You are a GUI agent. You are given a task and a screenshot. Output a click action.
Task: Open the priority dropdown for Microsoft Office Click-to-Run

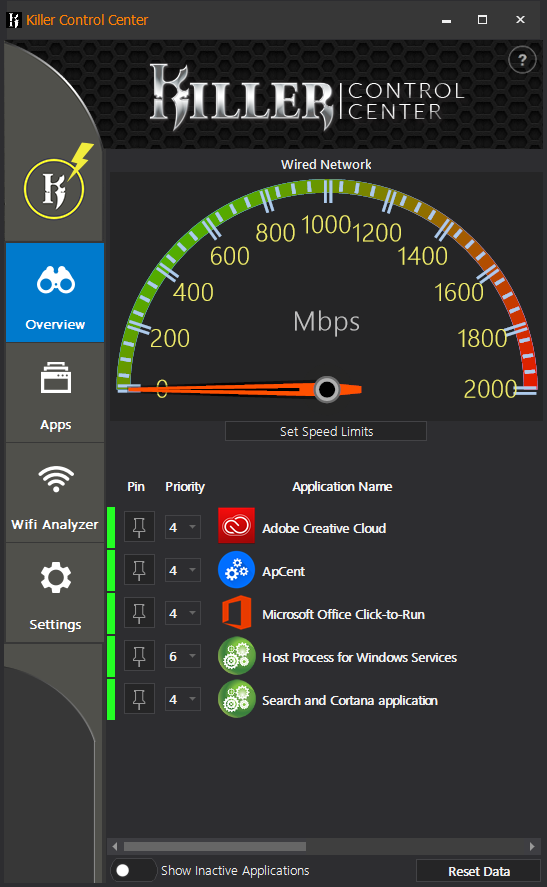click(183, 613)
